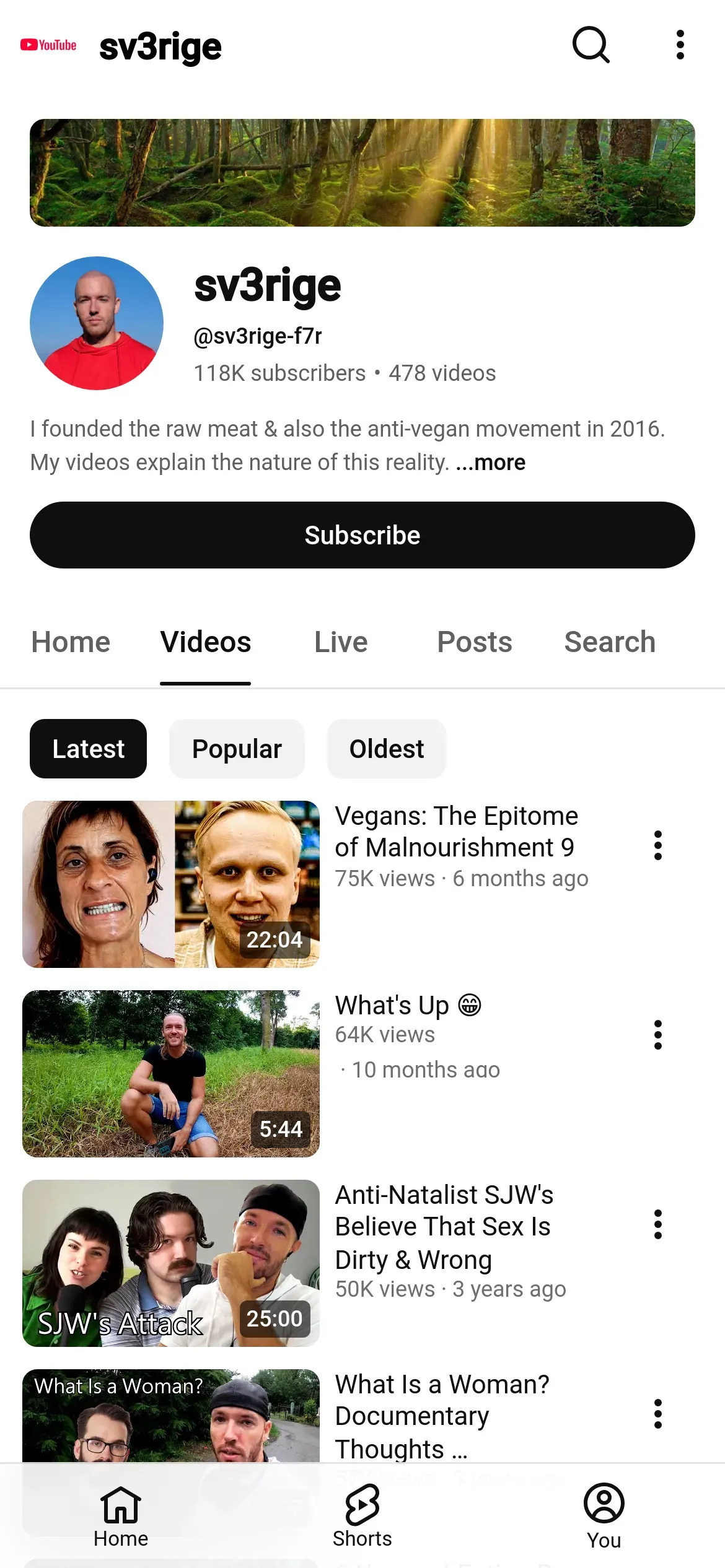Image resolution: width=725 pixels, height=1568 pixels.
Task: Open options for the Anti-Natalist SJW's video
Action: point(658,1224)
